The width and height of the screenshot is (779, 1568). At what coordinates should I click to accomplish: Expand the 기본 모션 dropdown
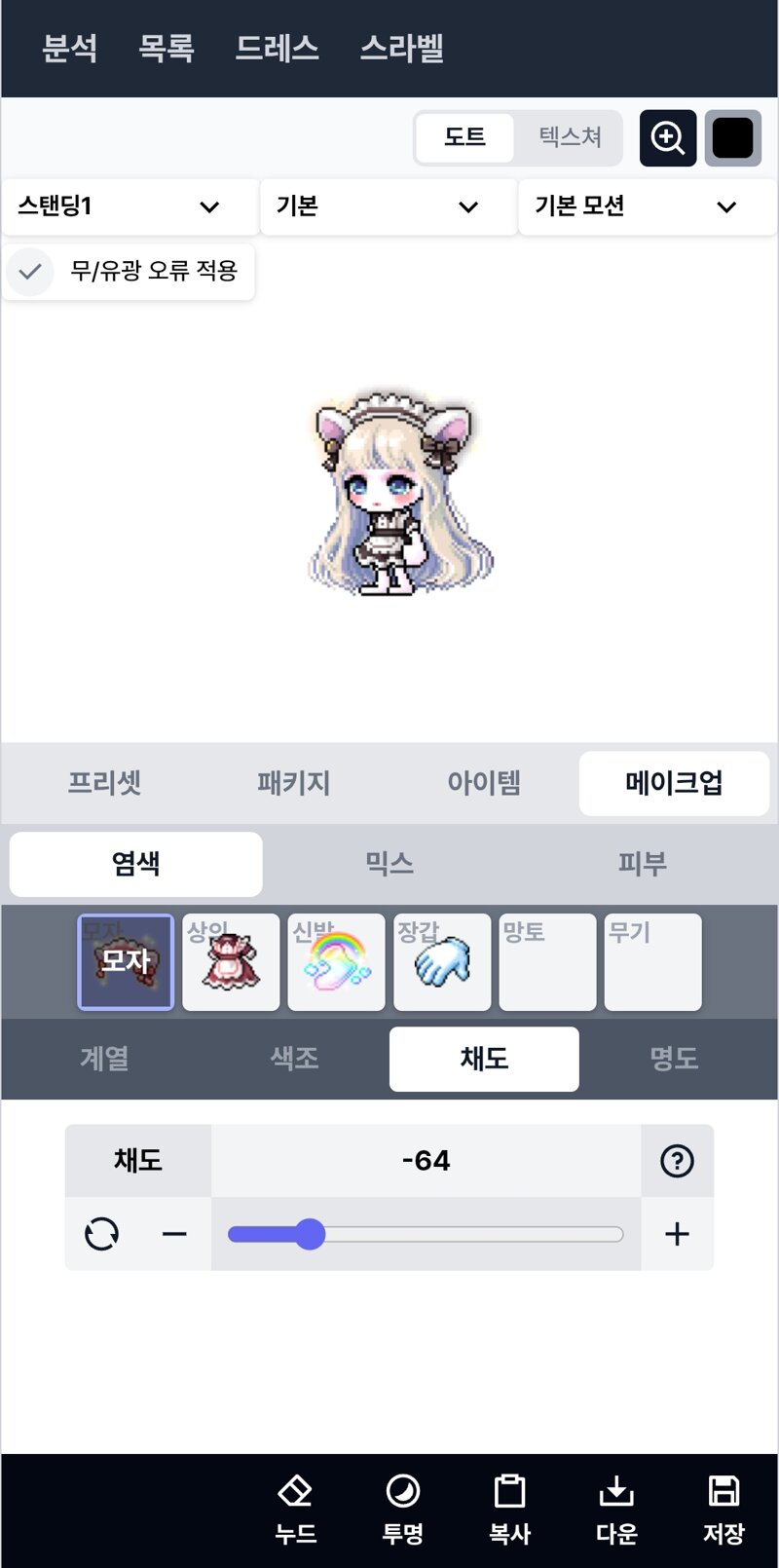point(648,206)
